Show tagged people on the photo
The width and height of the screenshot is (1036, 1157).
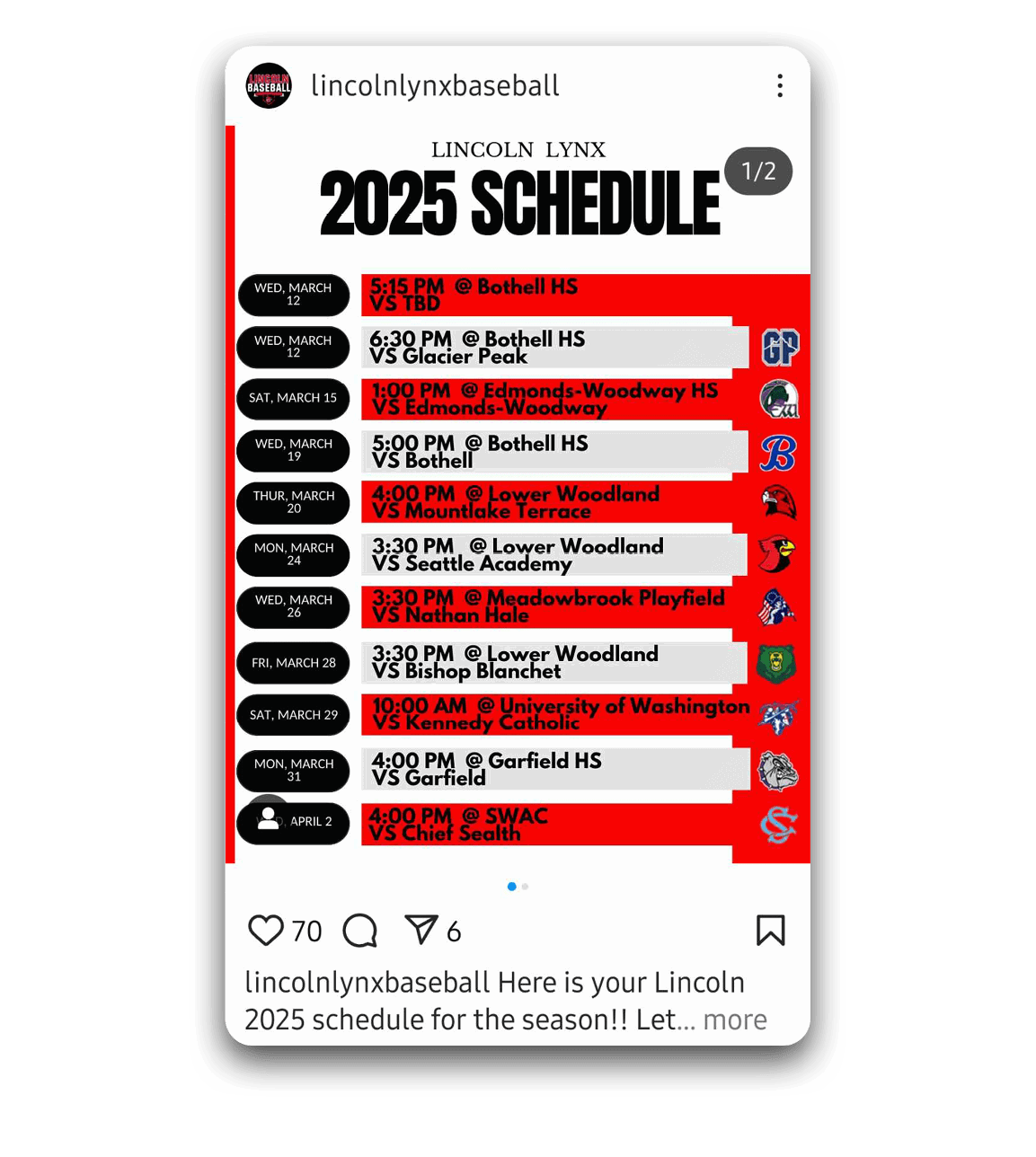[268, 817]
